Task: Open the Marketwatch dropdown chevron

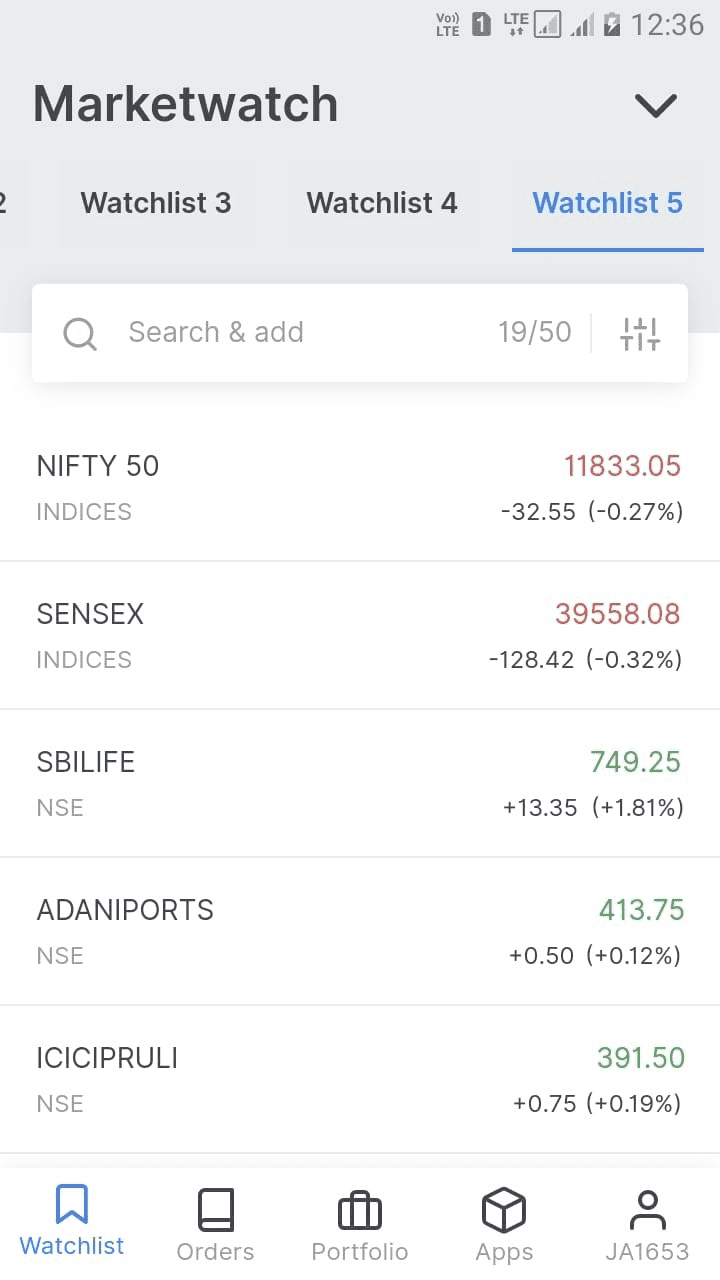Action: click(x=656, y=105)
